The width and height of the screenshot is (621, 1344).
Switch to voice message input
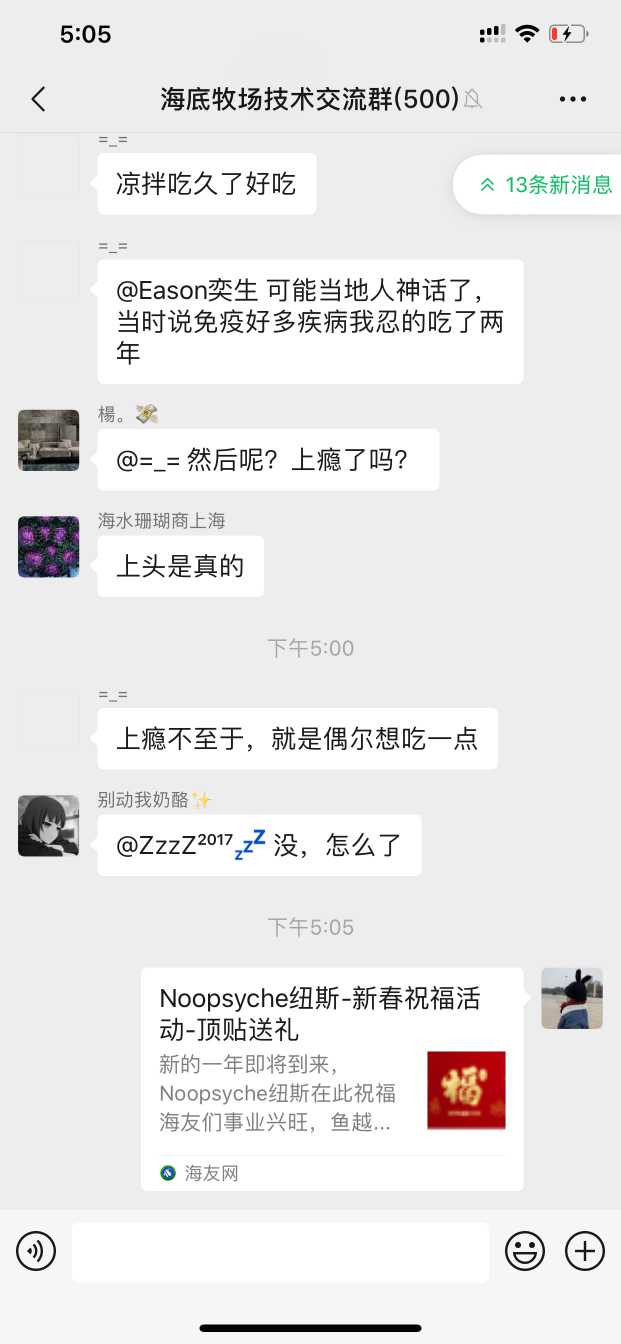click(x=36, y=1251)
